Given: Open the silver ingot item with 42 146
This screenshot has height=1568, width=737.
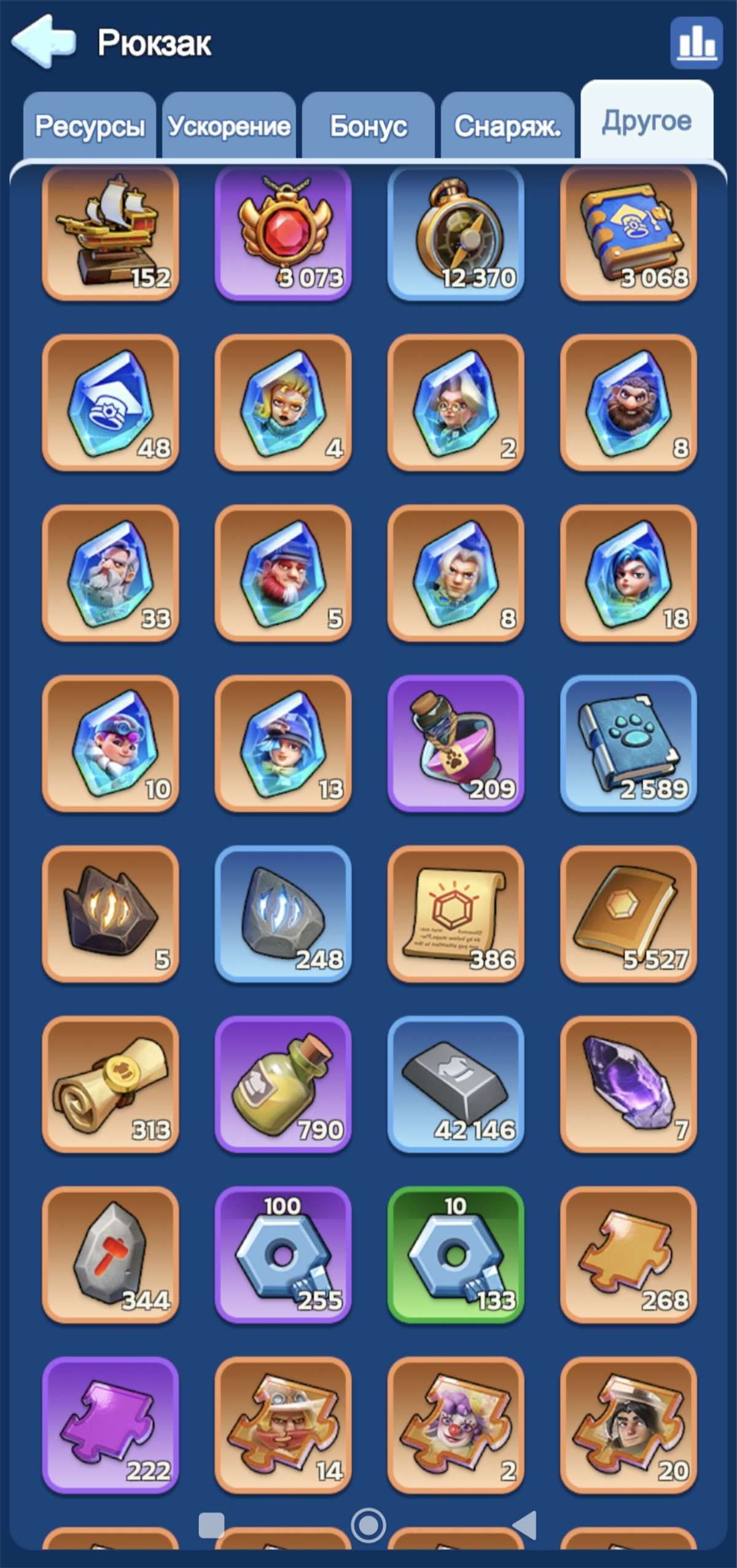Looking at the screenshot, I should (456, 1084).
